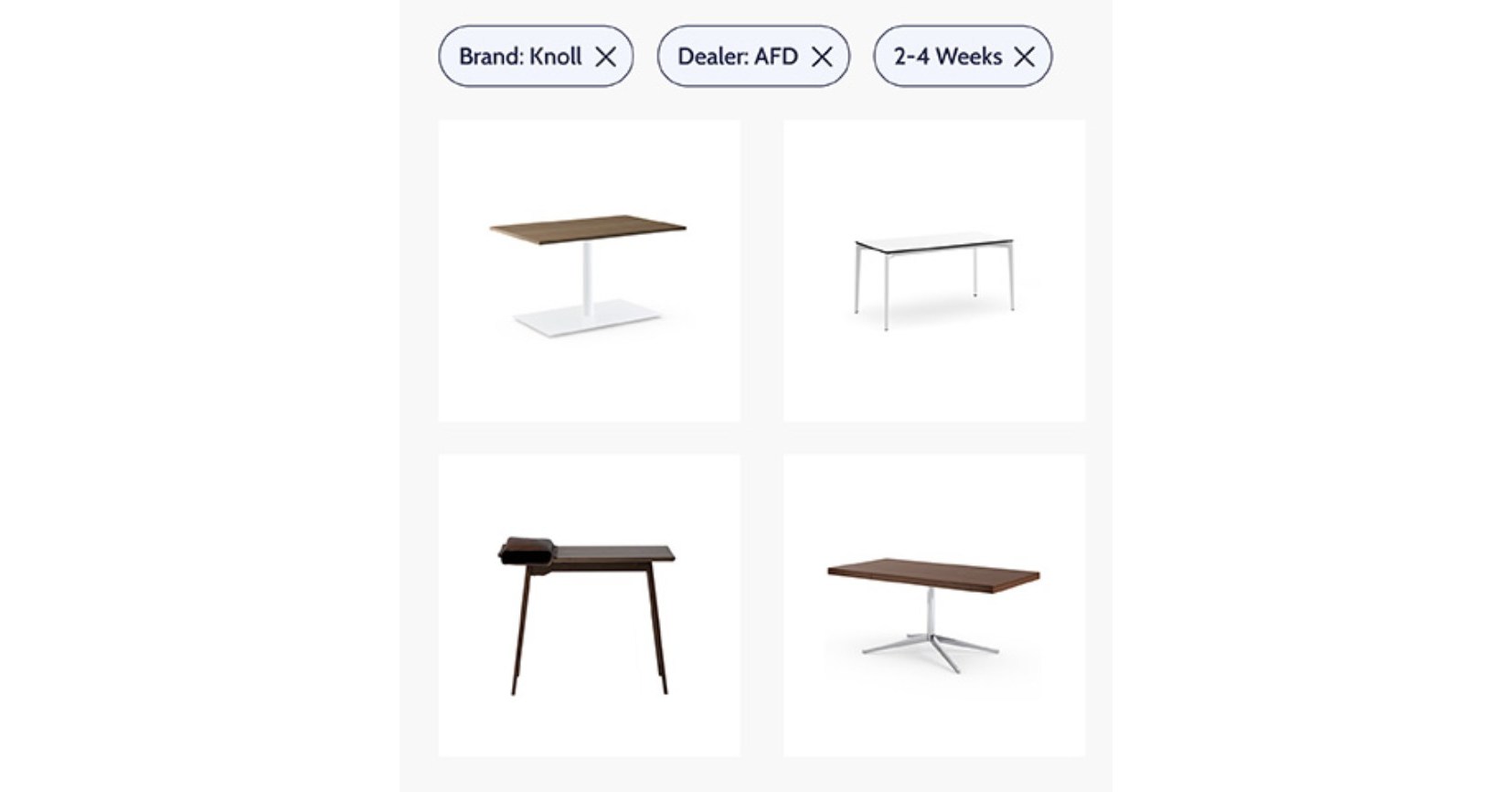View the dark wood desk with leather roll
This screenshot has height=792, width=1512.
pyautogui.click(x=589, y=605)
